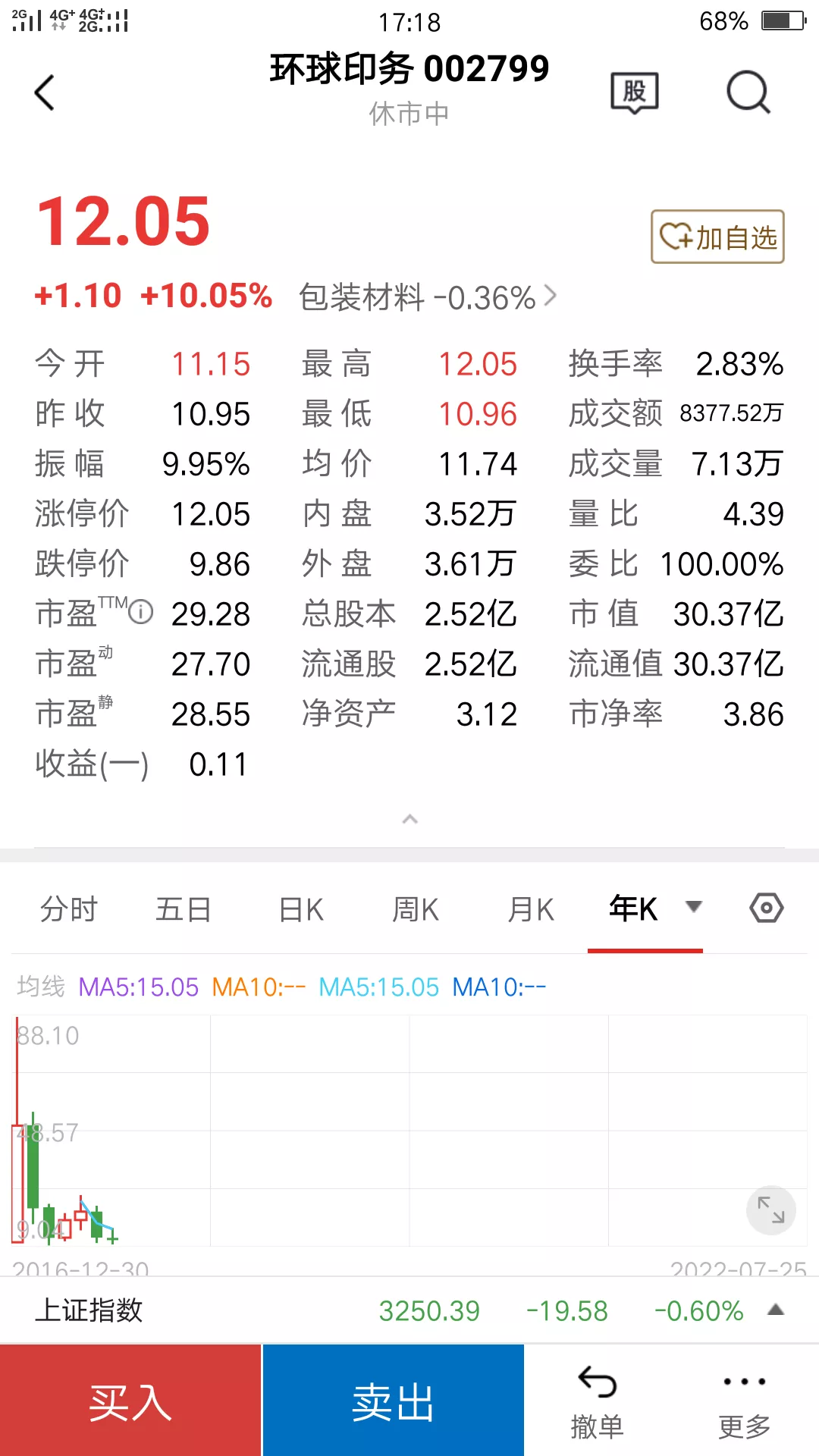Expand the chart to full screen
The image size is (819, 1456).
[x=770, y=1210]
